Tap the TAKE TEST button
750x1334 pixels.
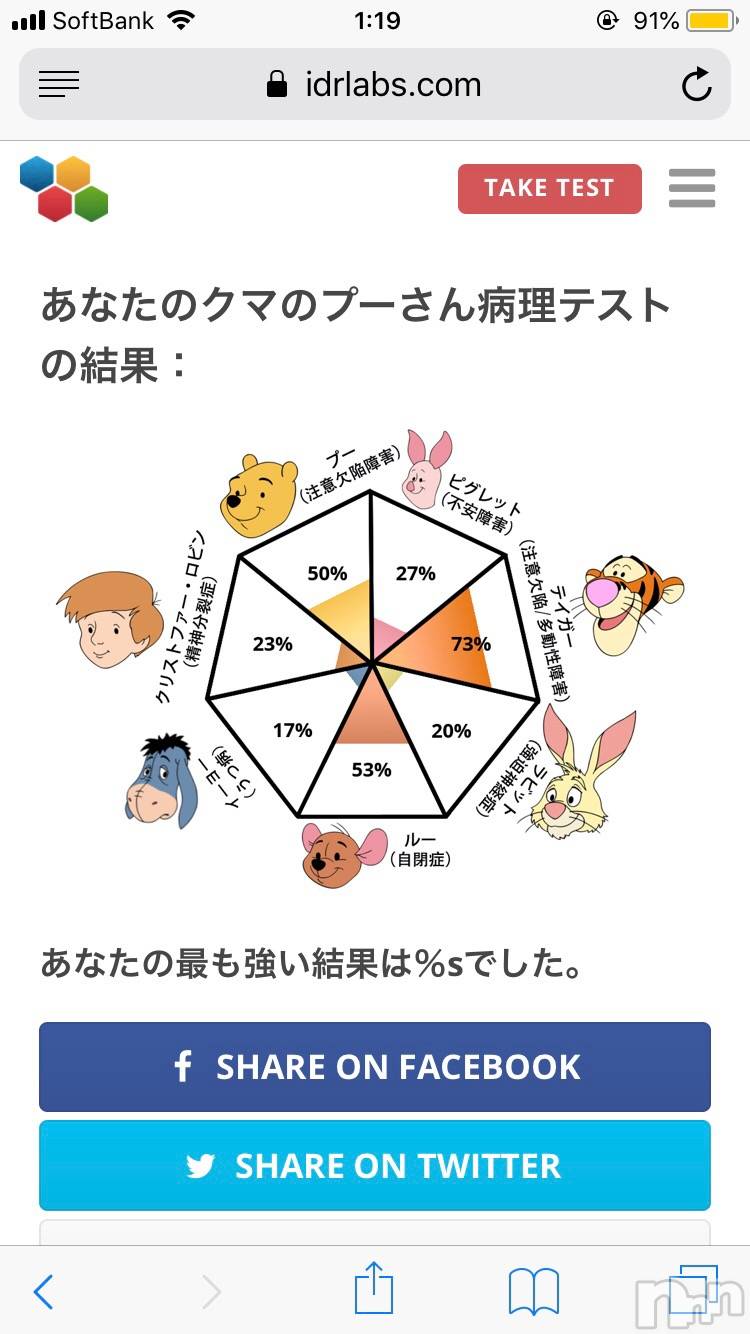pos(549,189)
